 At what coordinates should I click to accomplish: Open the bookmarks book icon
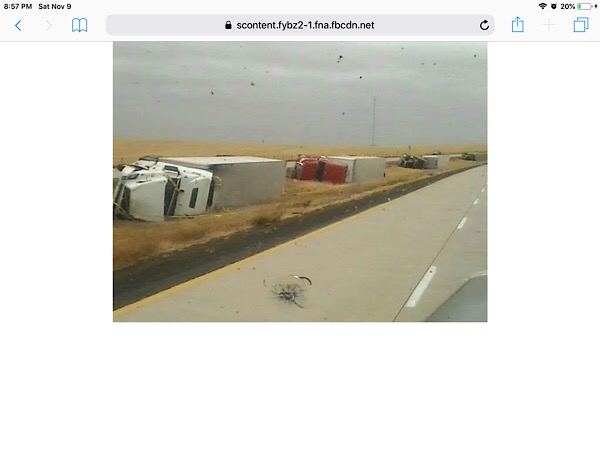[79, 25]
